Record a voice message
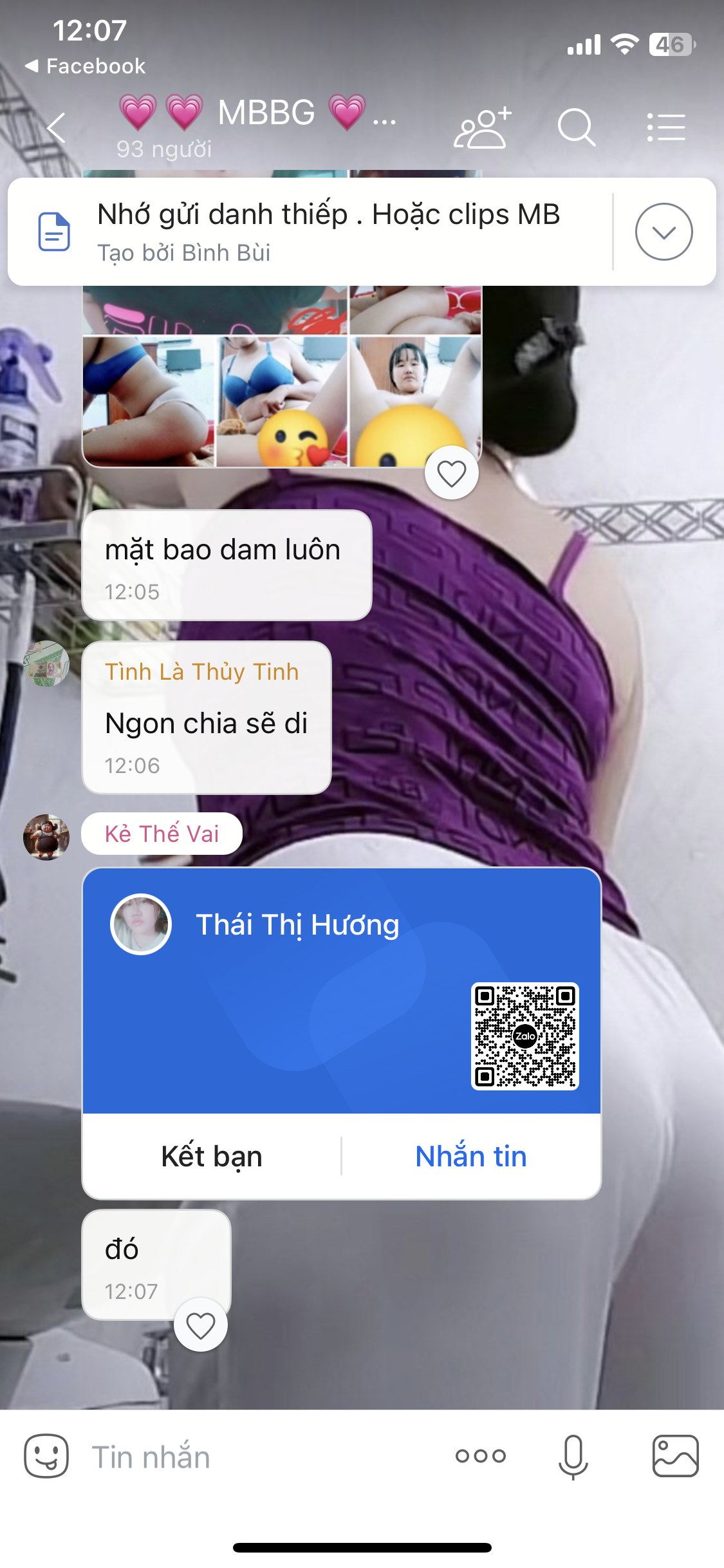Viewport: 724px width, 1568px height. pyautogui.click(x=573, y=1456)
